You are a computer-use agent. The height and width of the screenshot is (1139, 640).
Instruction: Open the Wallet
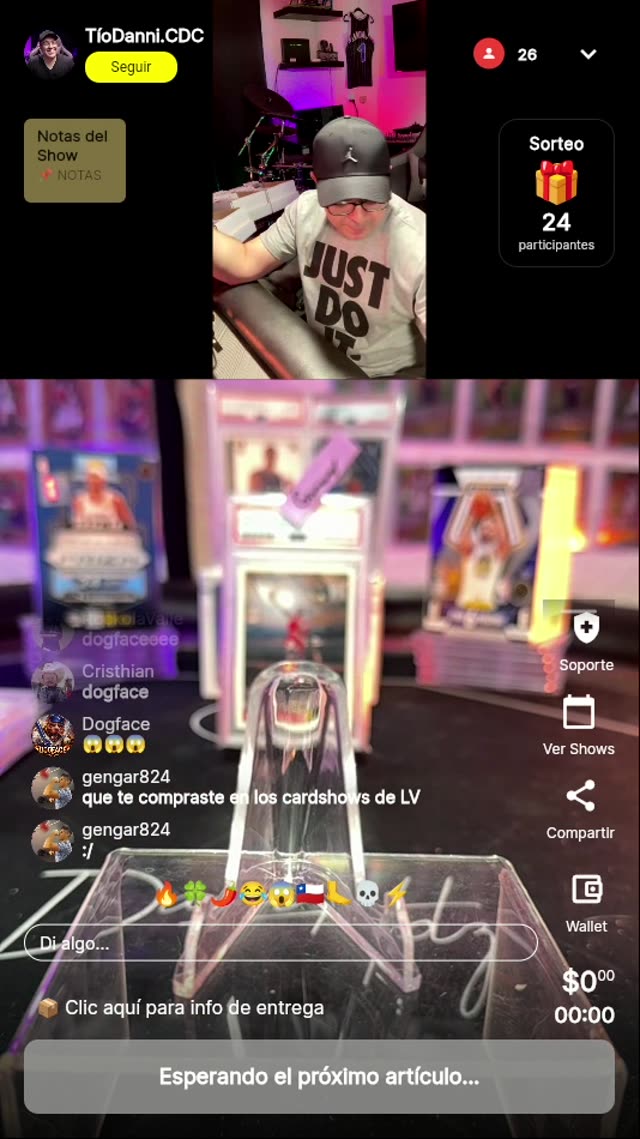pos(586,890)
